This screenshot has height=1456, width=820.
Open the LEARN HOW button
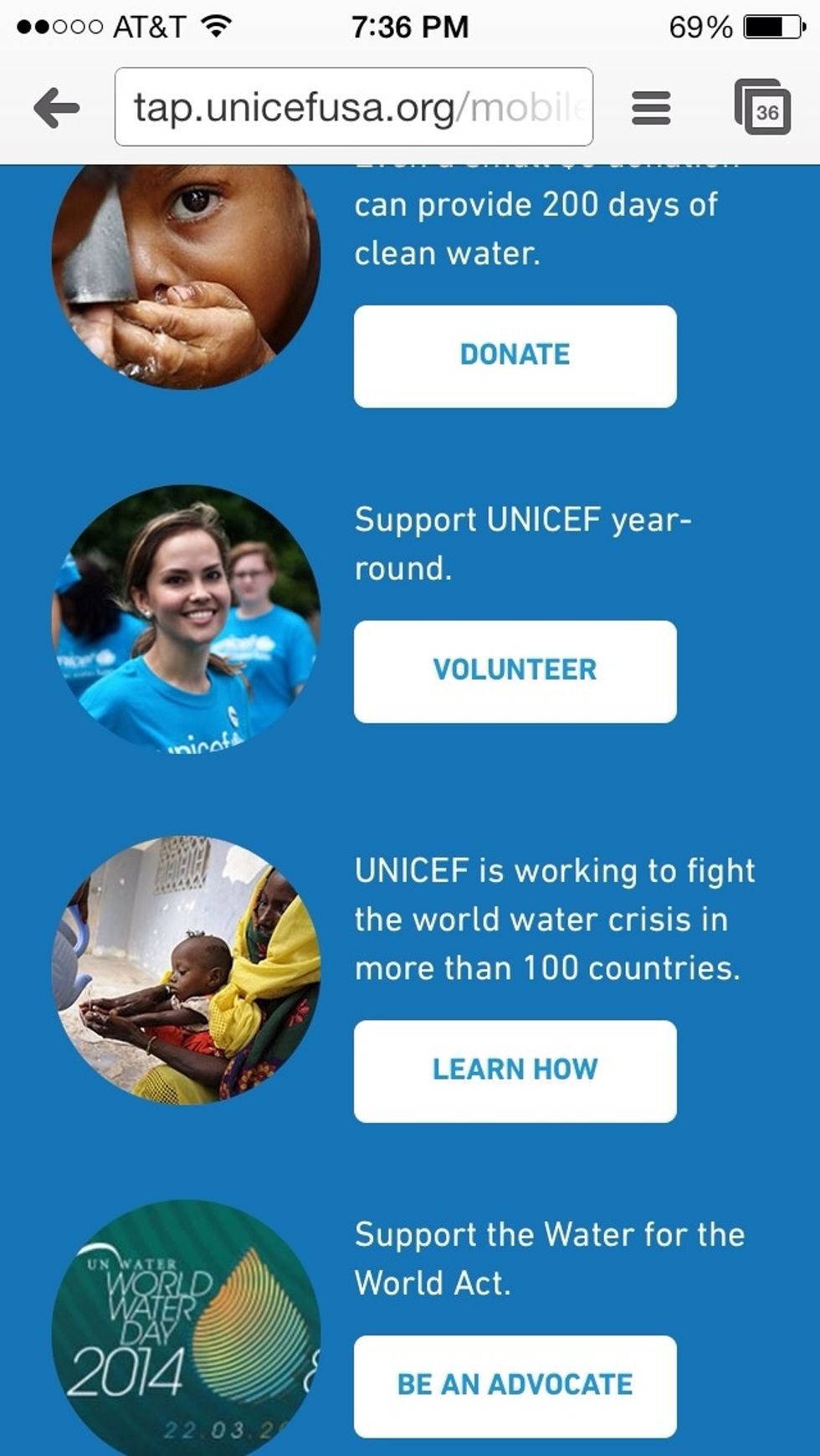tap(515, 1071)
